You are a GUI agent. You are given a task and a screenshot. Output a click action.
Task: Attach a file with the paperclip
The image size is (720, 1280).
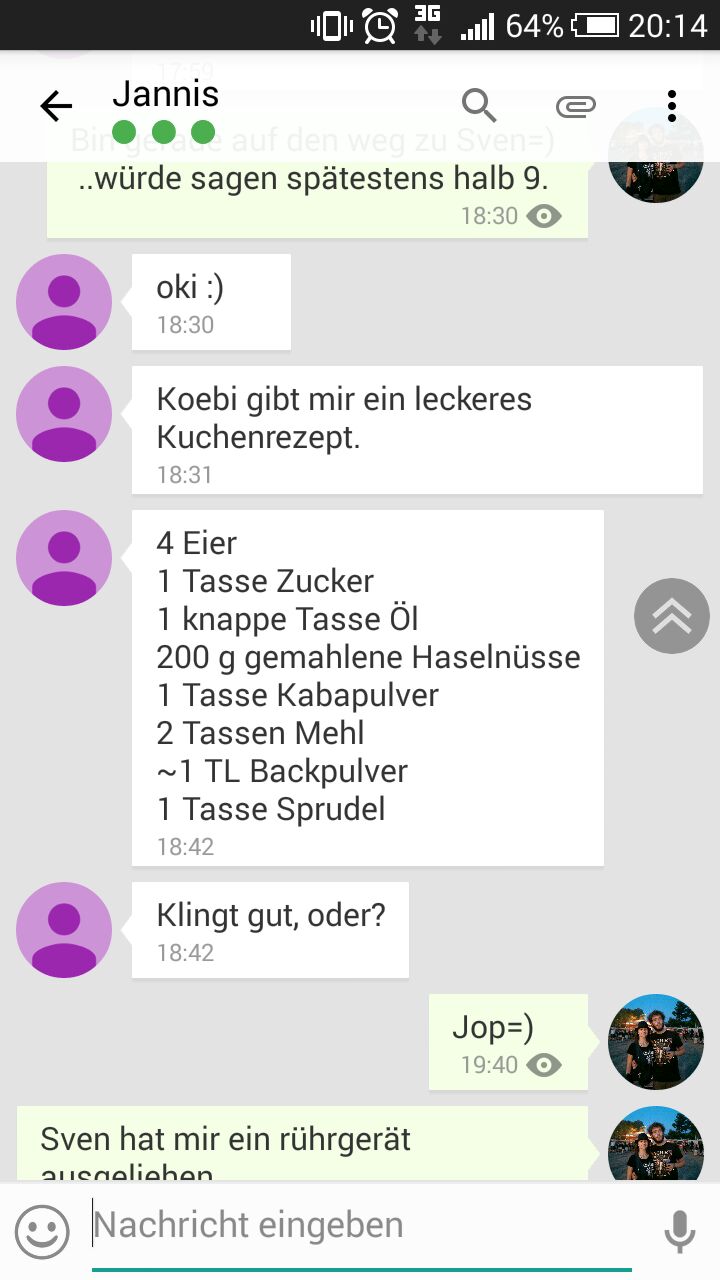576,105
